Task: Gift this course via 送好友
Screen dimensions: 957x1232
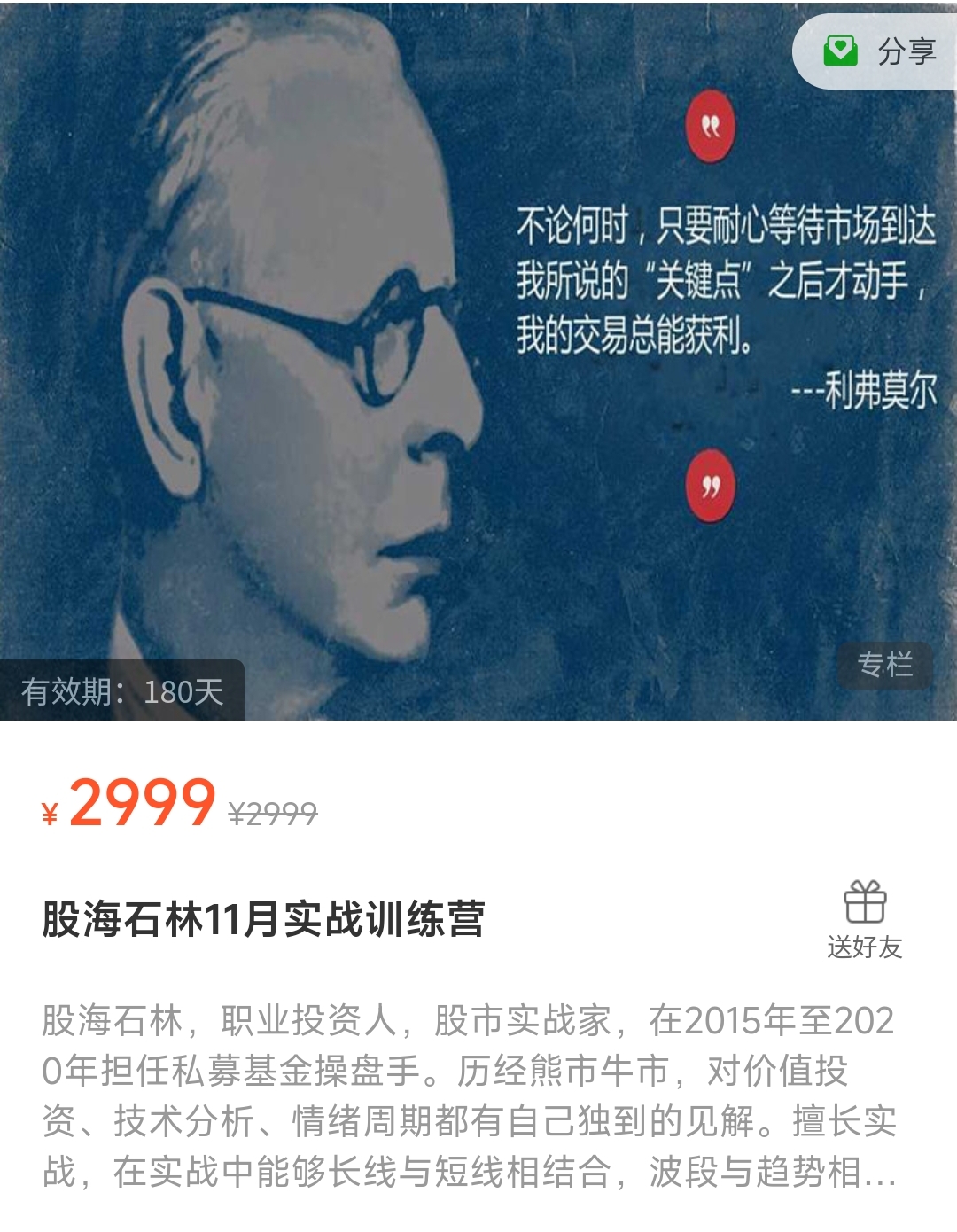Action: [x=864, y=920]
